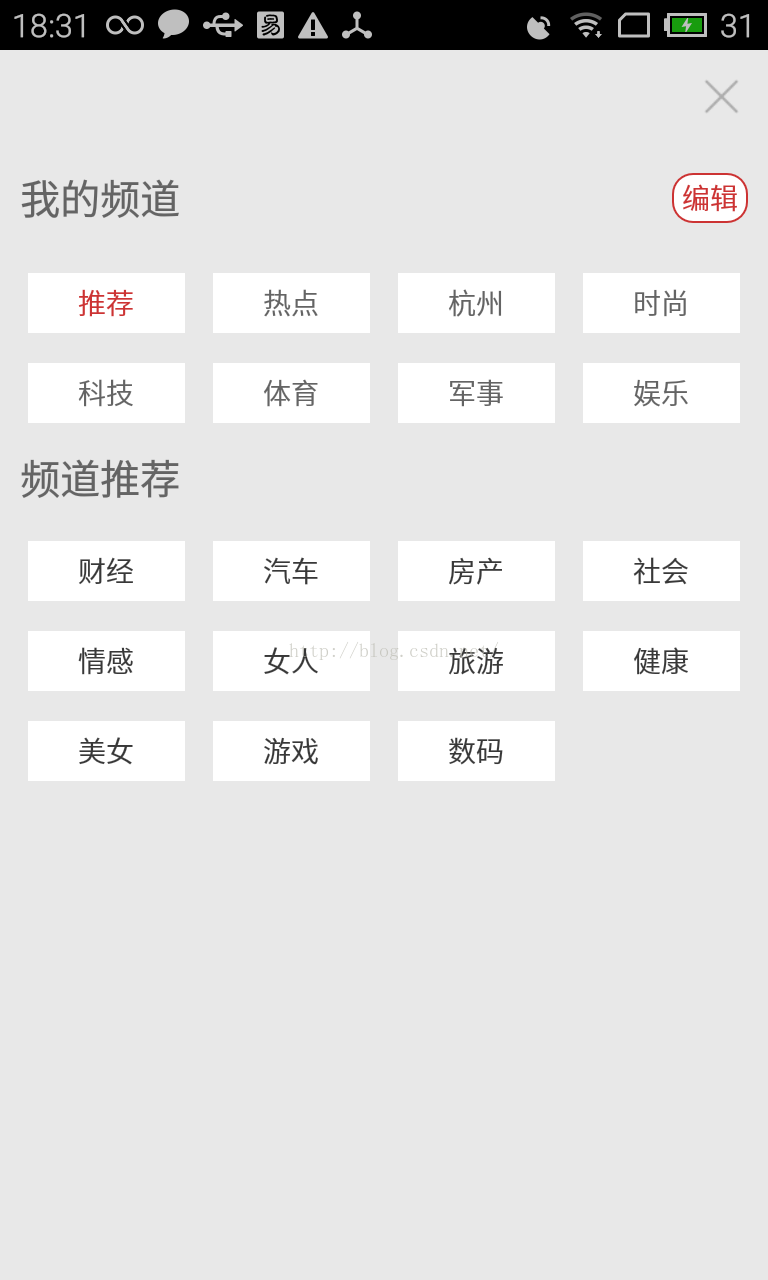
Task: Add the 美女 channel
Action: [x=106, y=751]
